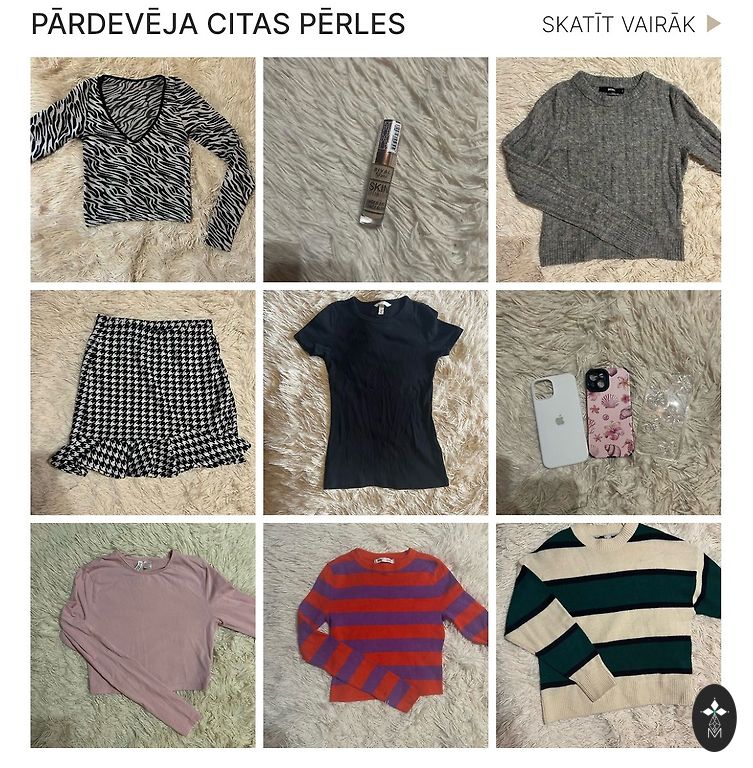Image resolution: width=753 pixels, height=768 pixels.
Task: Open the black t-shirt listing
Action: click(376, 402)
